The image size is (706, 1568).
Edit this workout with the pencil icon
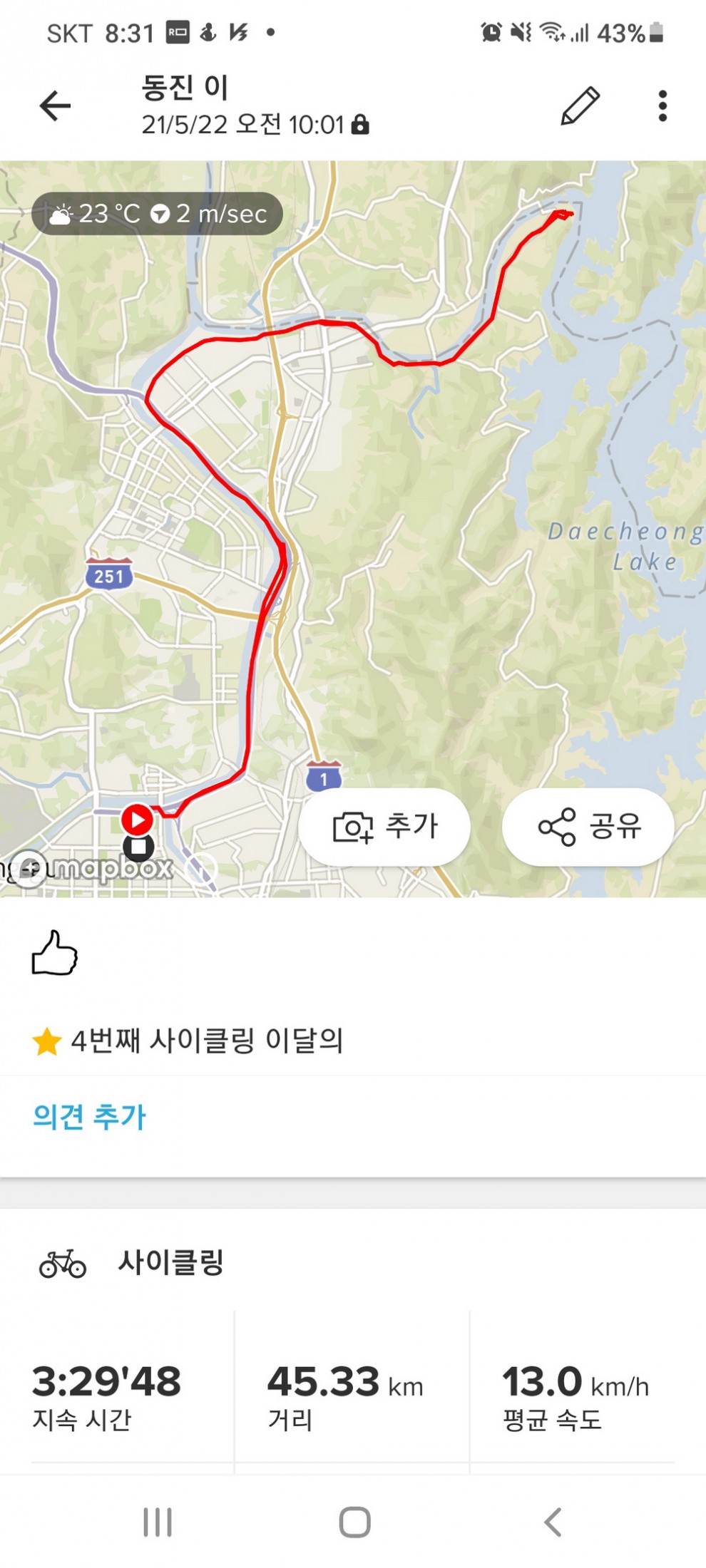[x=580, y=106]
